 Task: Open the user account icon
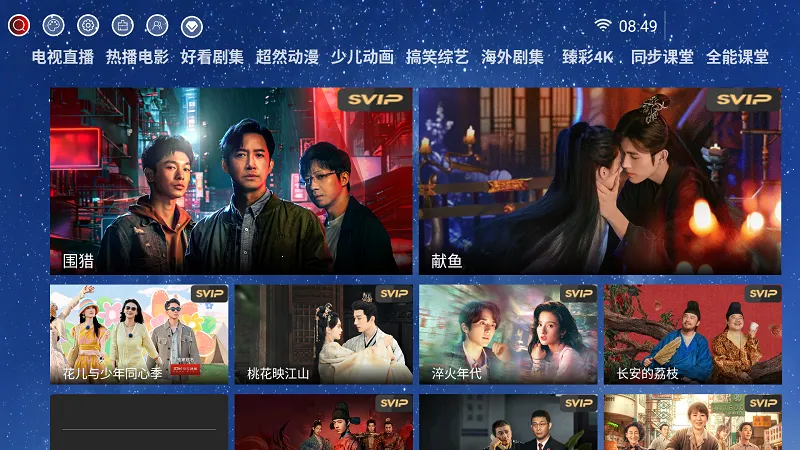157,25
